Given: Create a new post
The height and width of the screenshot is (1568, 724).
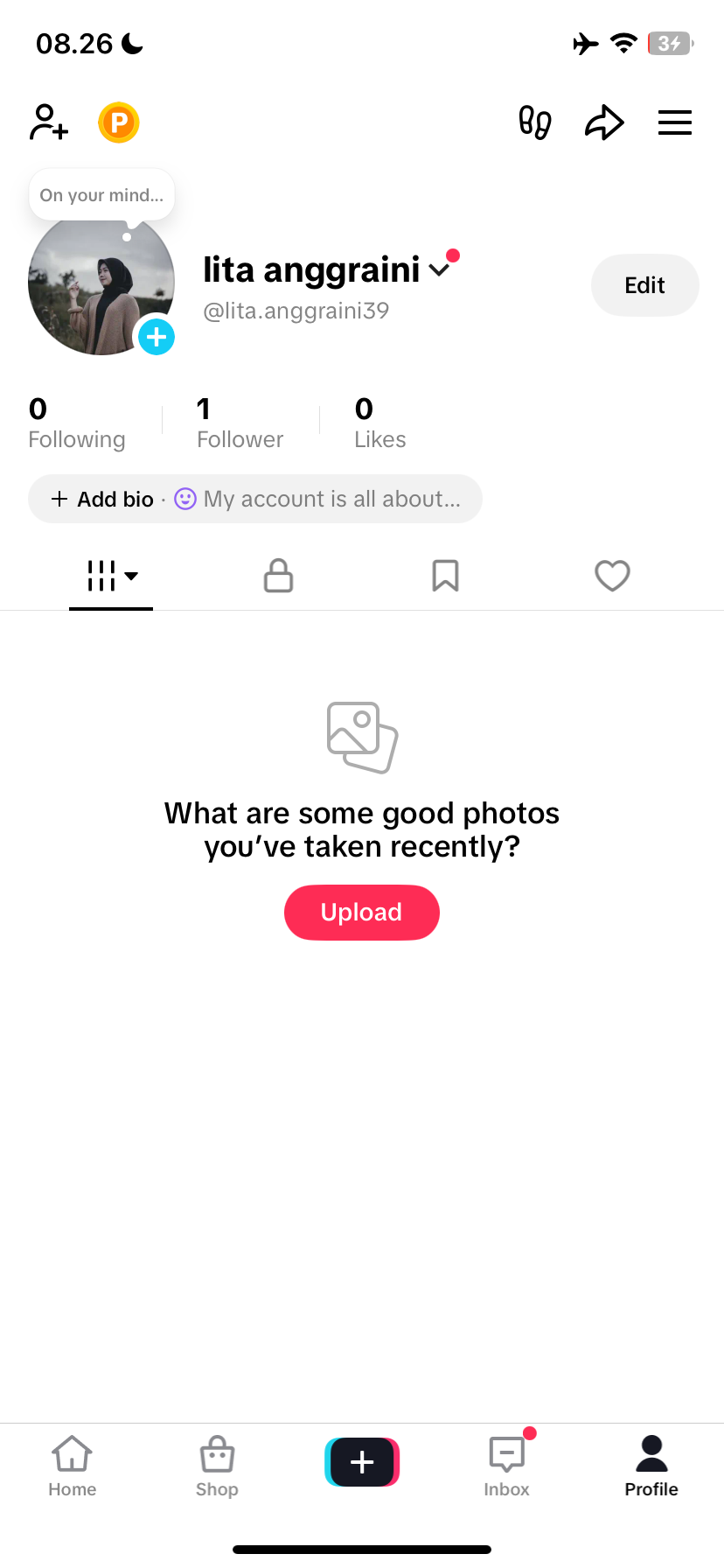Looking at the screenshot, I should pyautogui.click(x=362, y=1462).
